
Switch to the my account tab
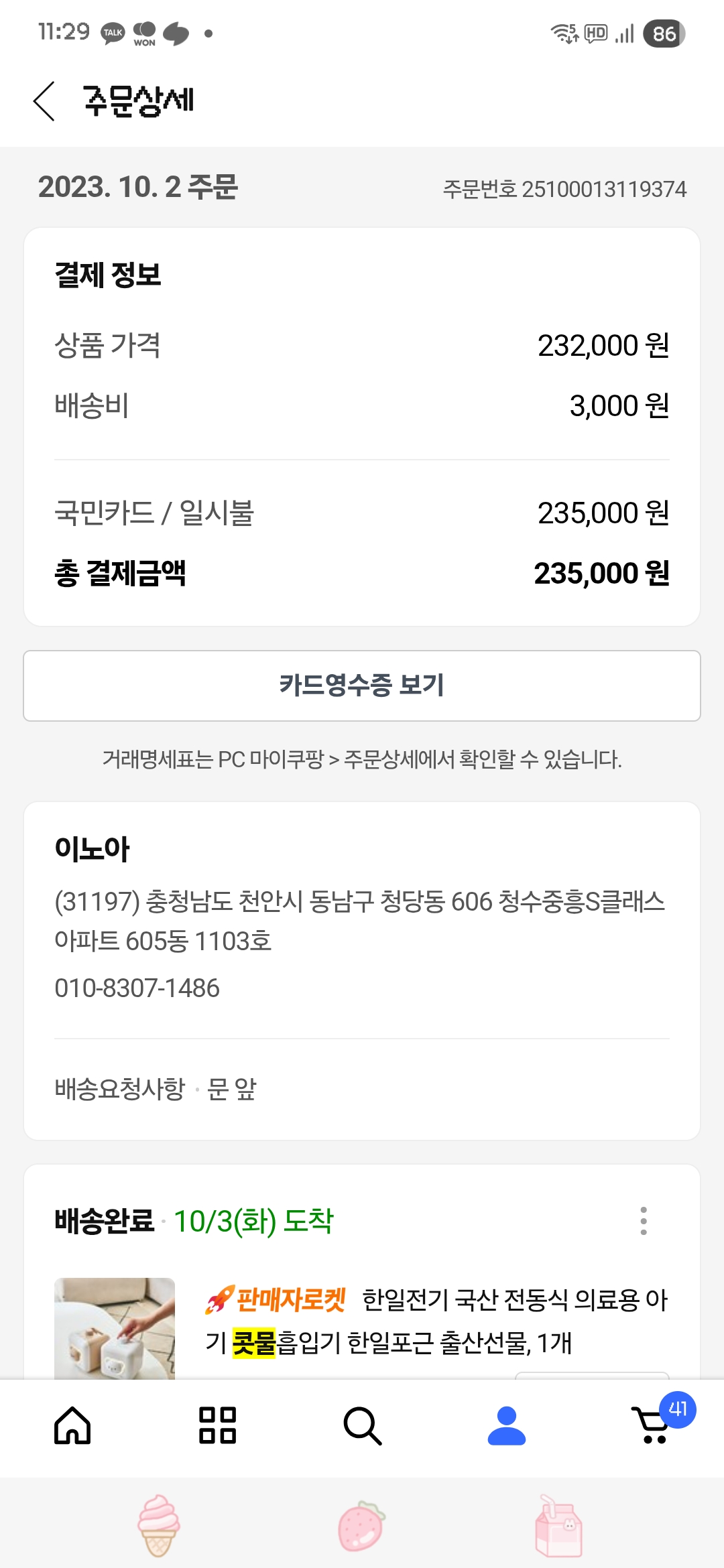tap(507, 1425)
